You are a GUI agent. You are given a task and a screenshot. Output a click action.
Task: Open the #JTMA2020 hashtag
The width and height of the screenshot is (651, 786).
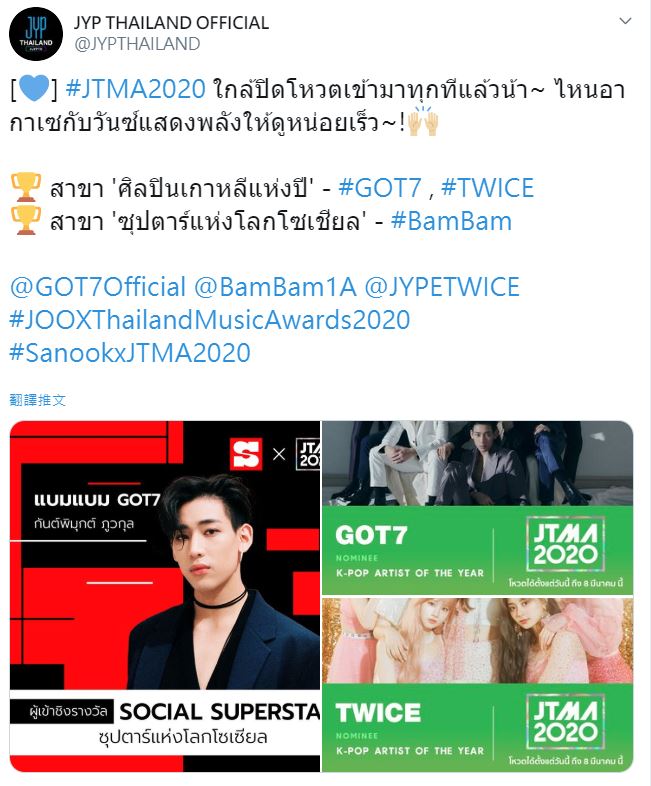tap(137, 91)
